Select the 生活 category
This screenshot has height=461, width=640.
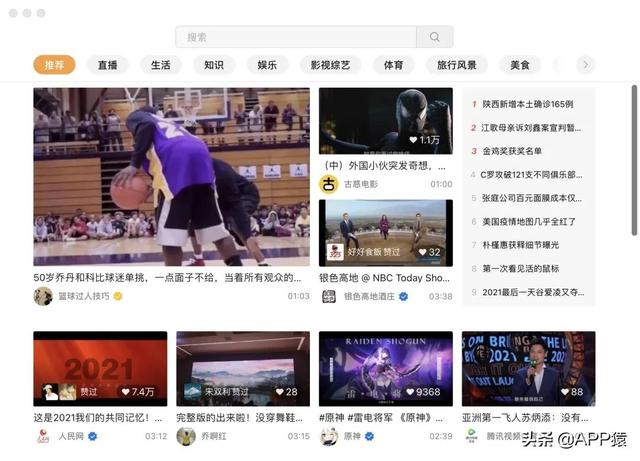click(x=160, y=65)
